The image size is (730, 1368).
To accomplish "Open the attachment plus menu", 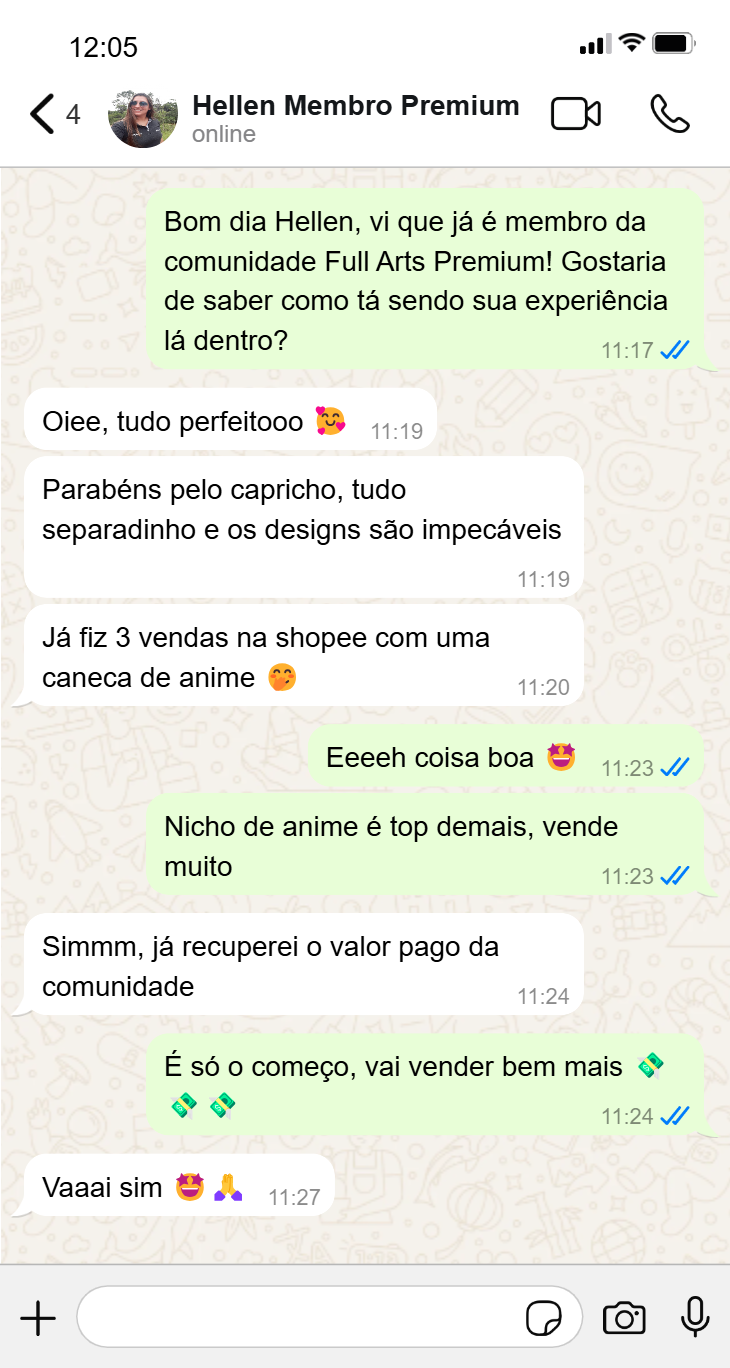I will (x=38, y=1318).
